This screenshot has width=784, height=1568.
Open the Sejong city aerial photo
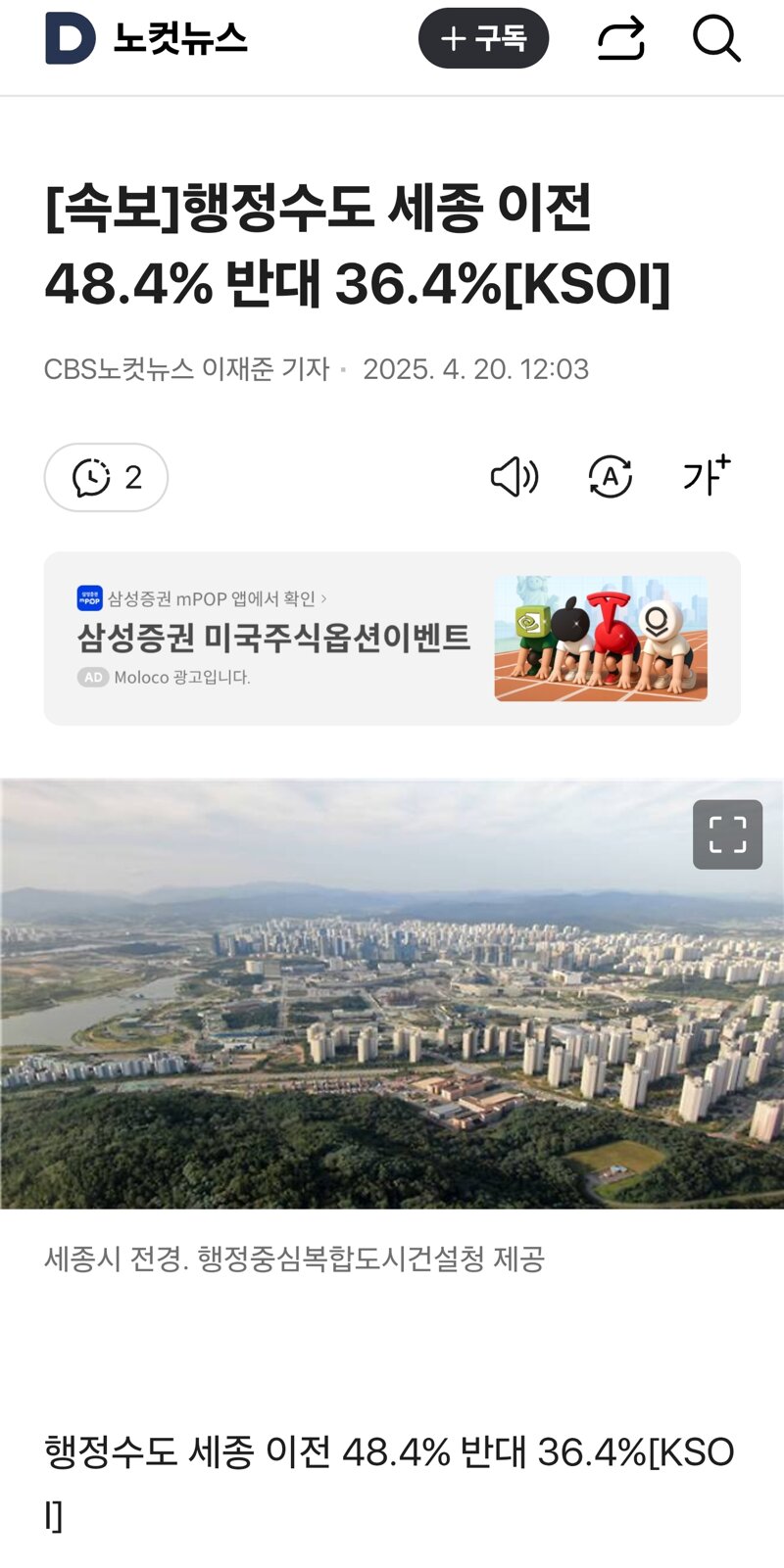[392, 993]
